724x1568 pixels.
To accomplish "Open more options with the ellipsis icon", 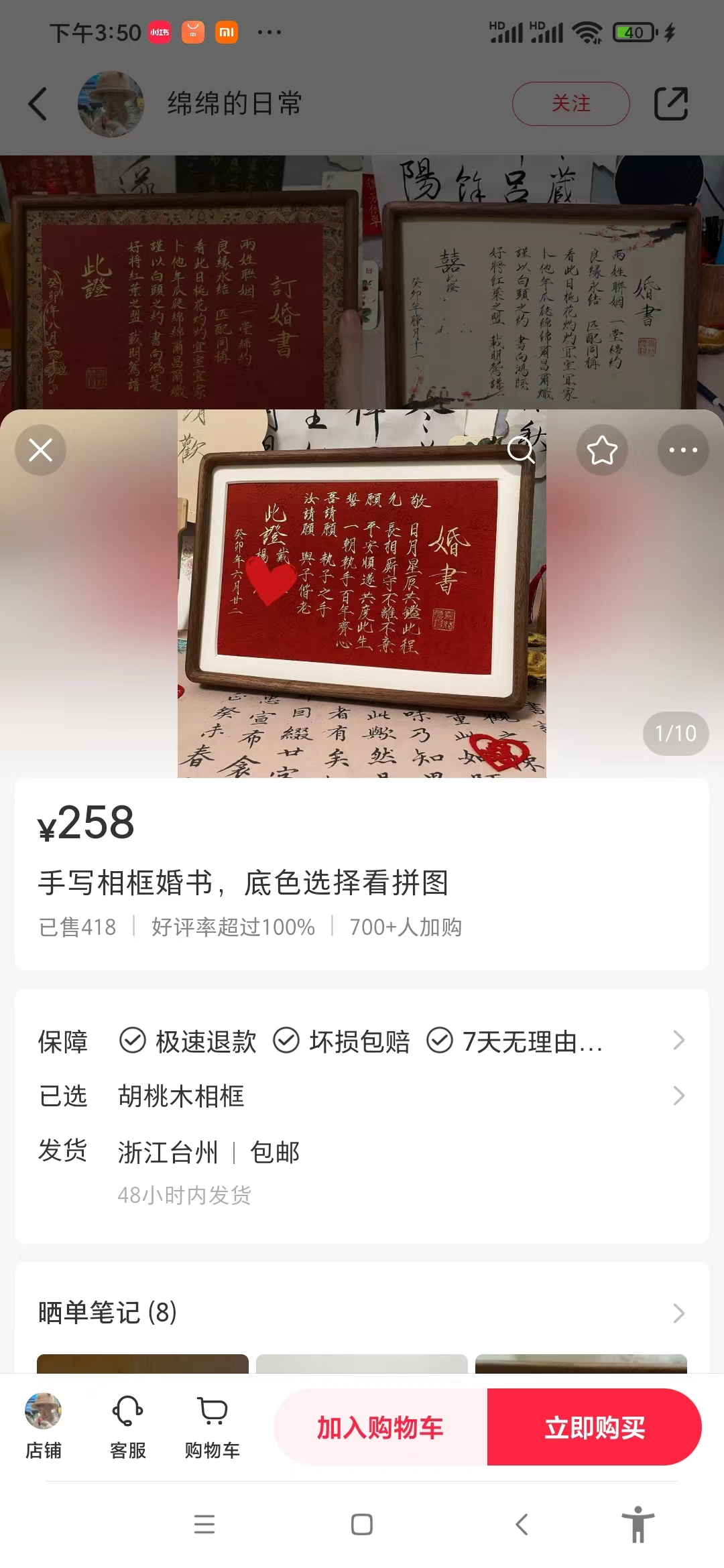I will point(683,450).
